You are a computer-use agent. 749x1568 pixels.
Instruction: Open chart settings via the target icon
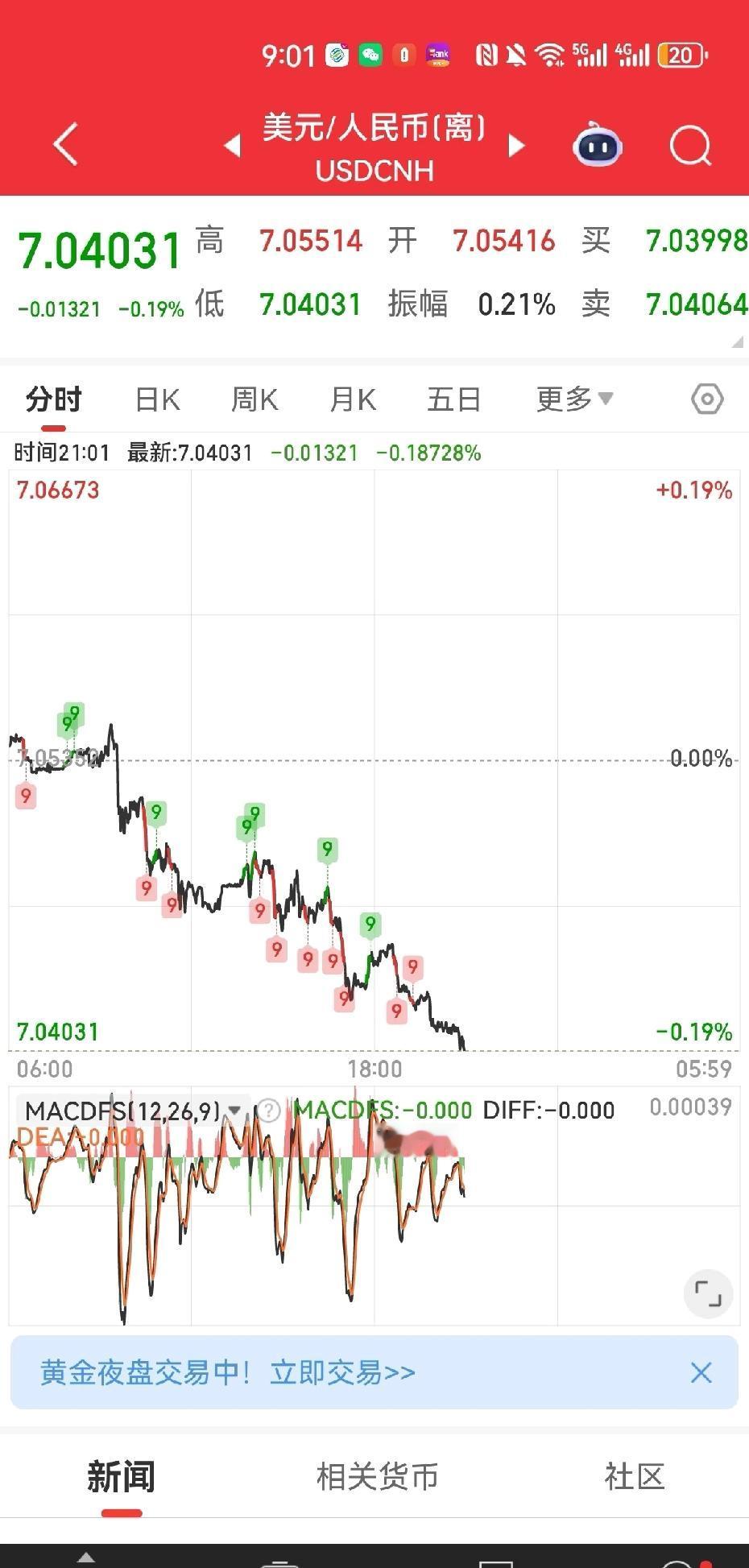[706, 398]
